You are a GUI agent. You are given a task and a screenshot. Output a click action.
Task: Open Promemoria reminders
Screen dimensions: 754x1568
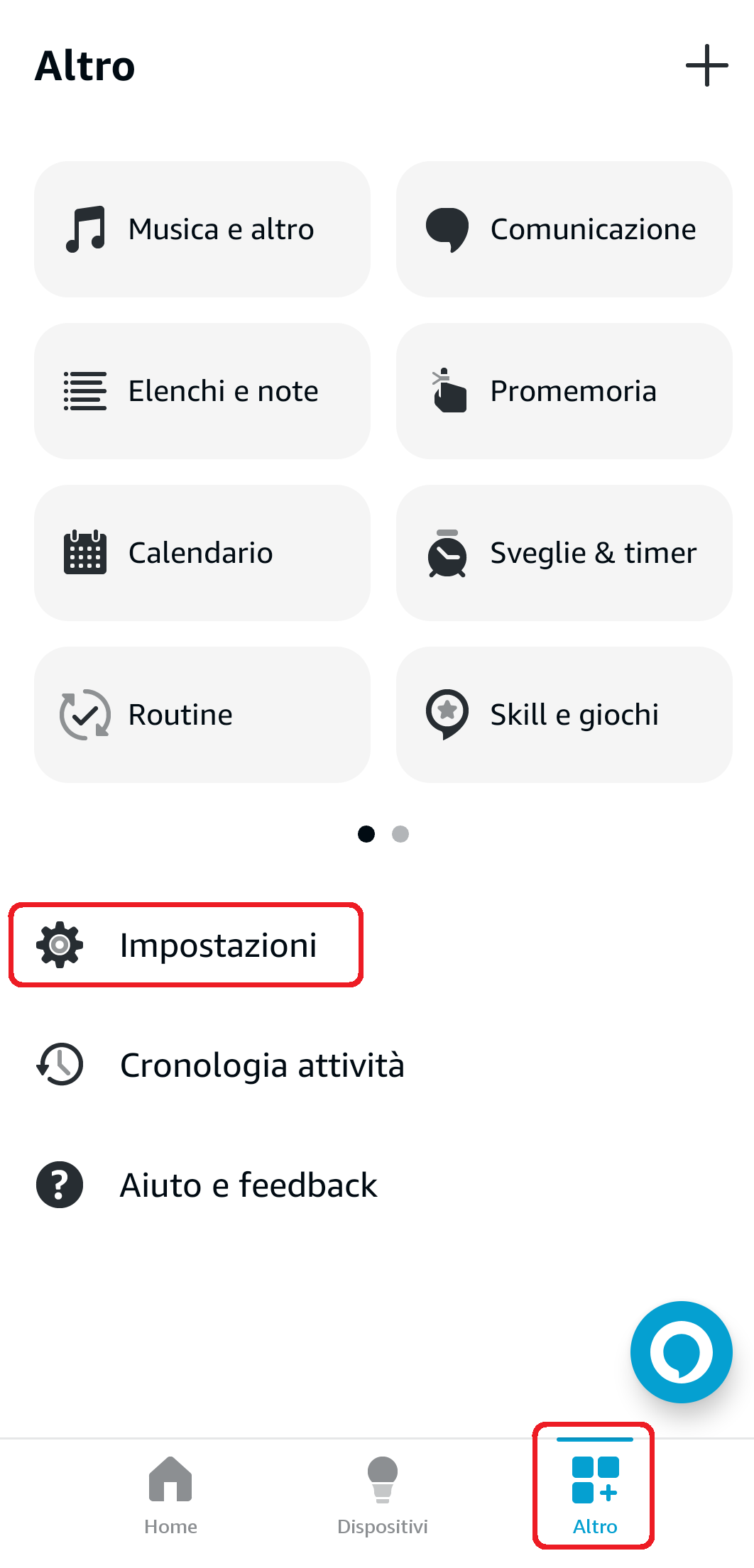click(x=564, y=391)
